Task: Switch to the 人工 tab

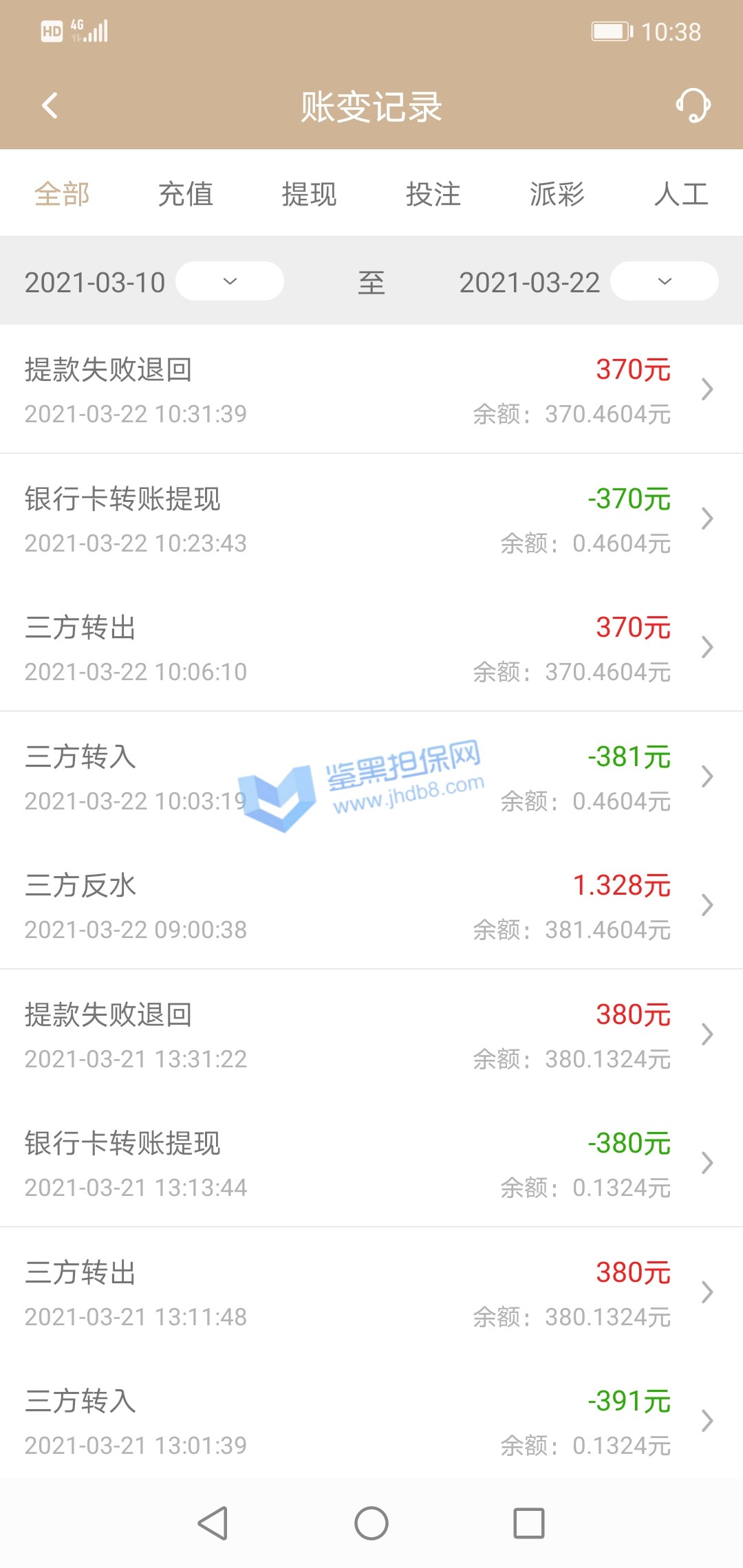Action: pyautogui.click(x=681, y=194)
